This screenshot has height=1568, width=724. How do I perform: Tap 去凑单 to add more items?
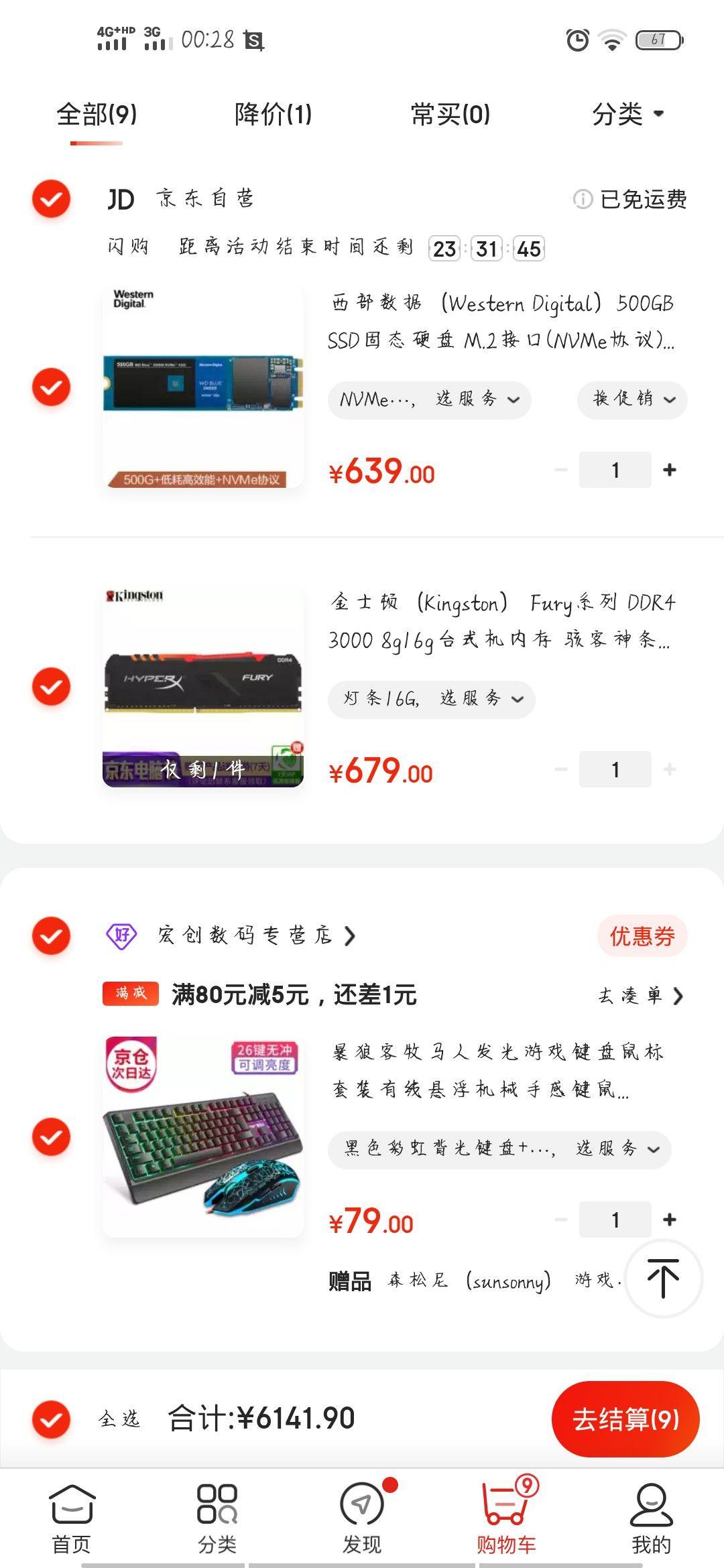point(640,996)
